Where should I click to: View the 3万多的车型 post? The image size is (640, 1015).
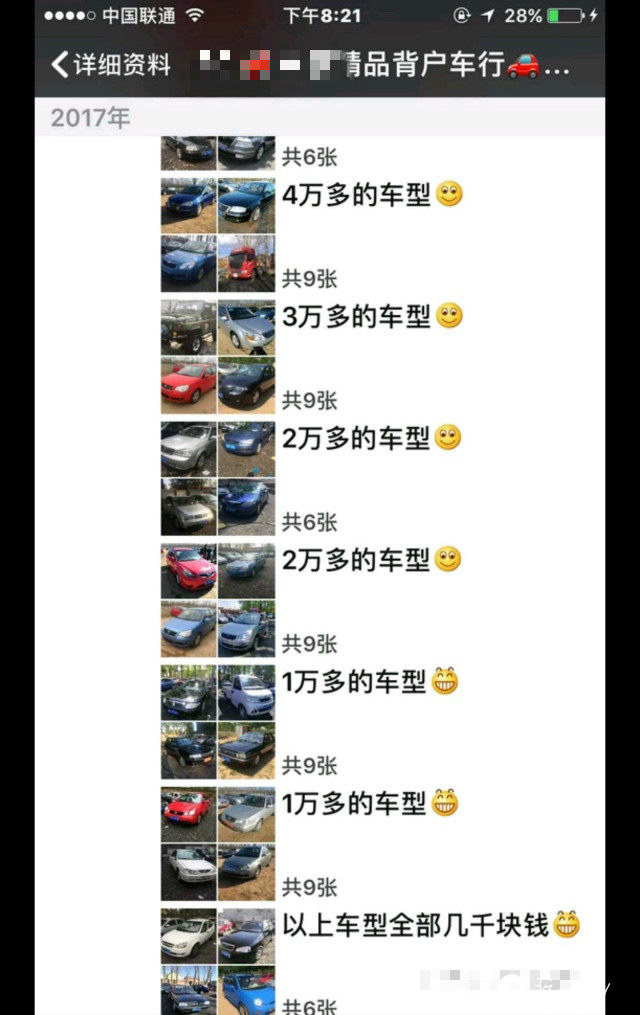click(356, 317)
